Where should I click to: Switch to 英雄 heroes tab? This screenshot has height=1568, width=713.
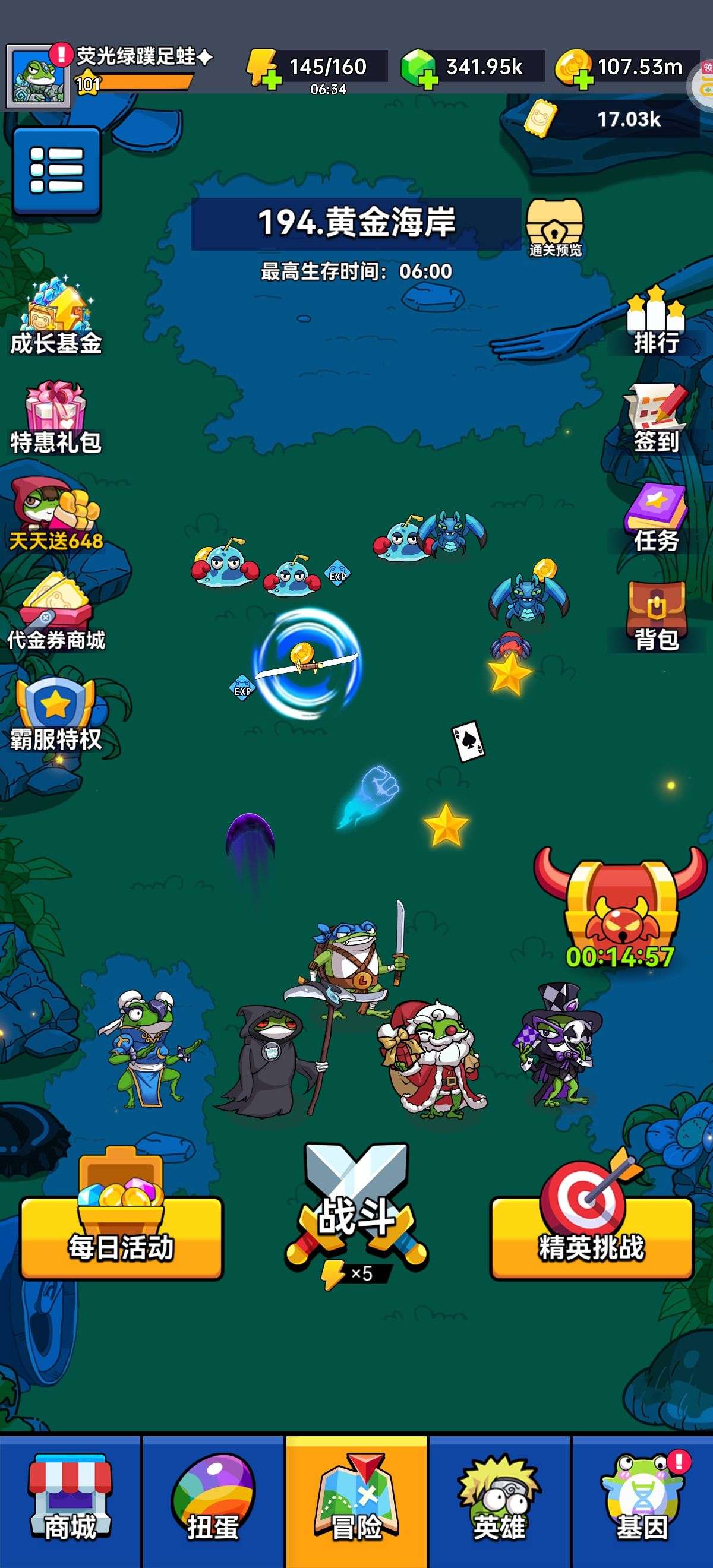pyautogui.click(x=499, y=1500)
